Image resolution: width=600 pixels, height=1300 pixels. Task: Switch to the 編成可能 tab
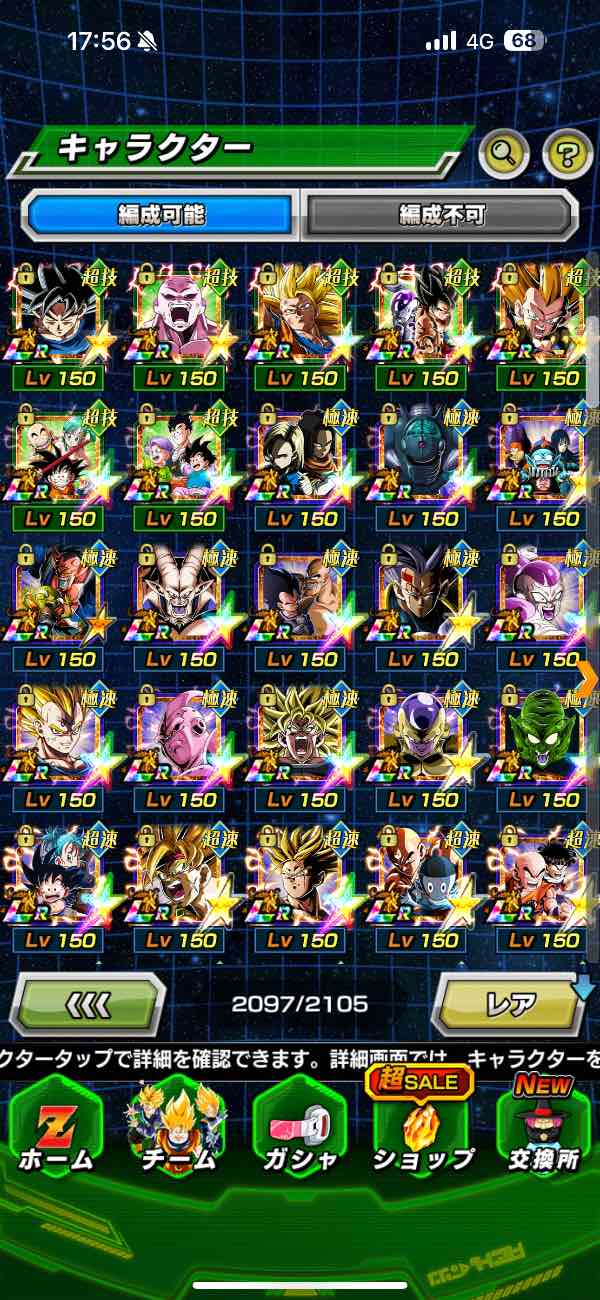(161, 215)
